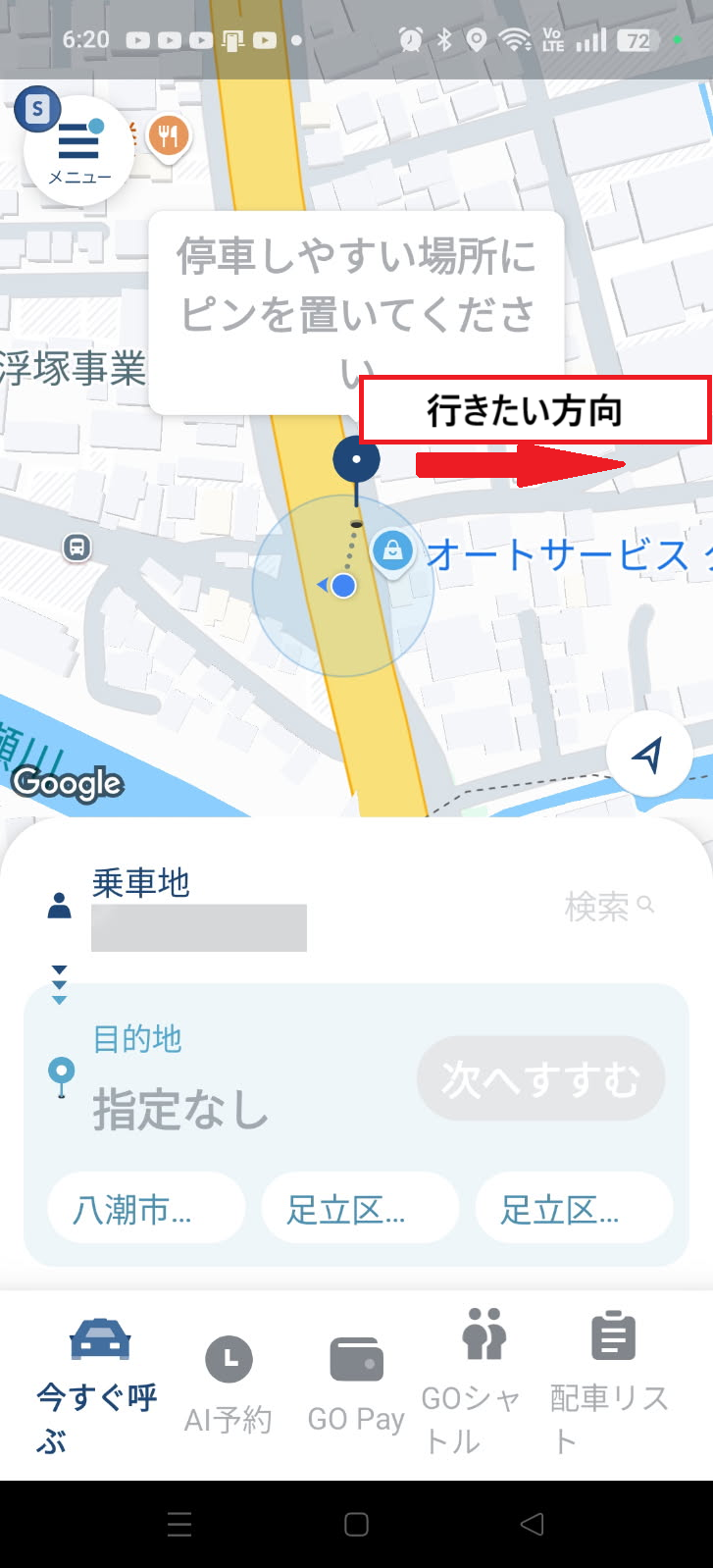Tap the restaurant marker icon on the map
This screenshot has width=713, height=1568.
click(x=167, y=136)
